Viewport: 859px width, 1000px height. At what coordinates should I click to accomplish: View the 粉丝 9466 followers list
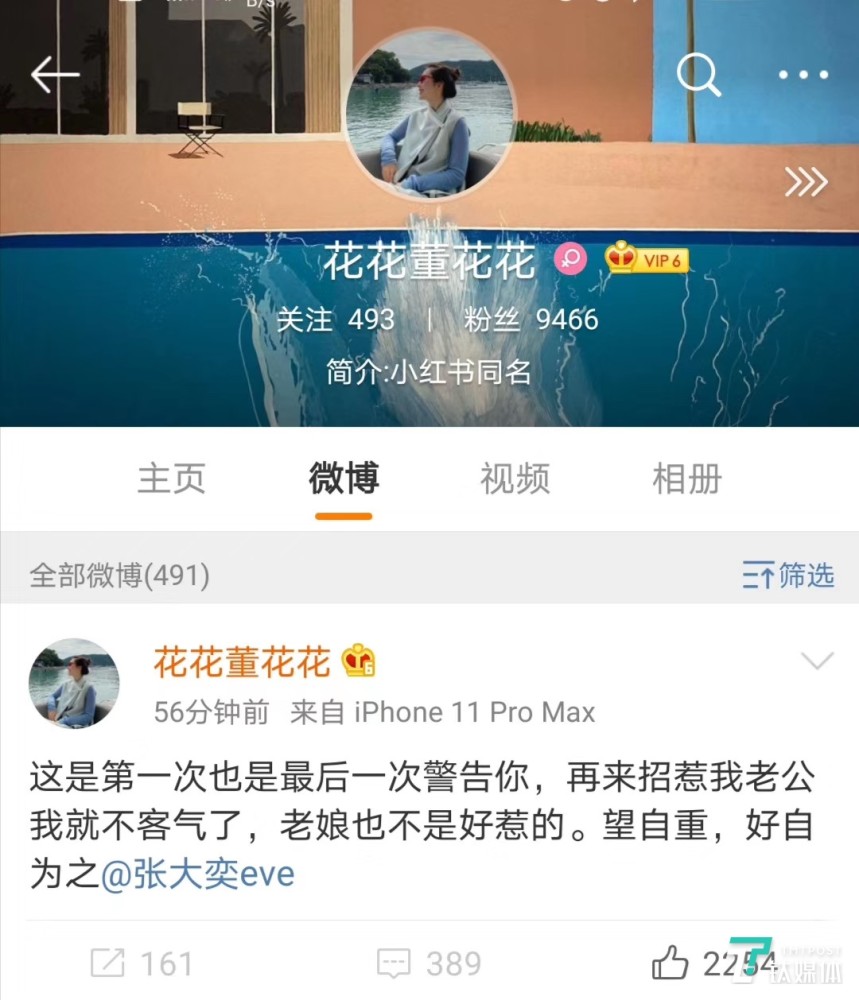coord(531,320)
